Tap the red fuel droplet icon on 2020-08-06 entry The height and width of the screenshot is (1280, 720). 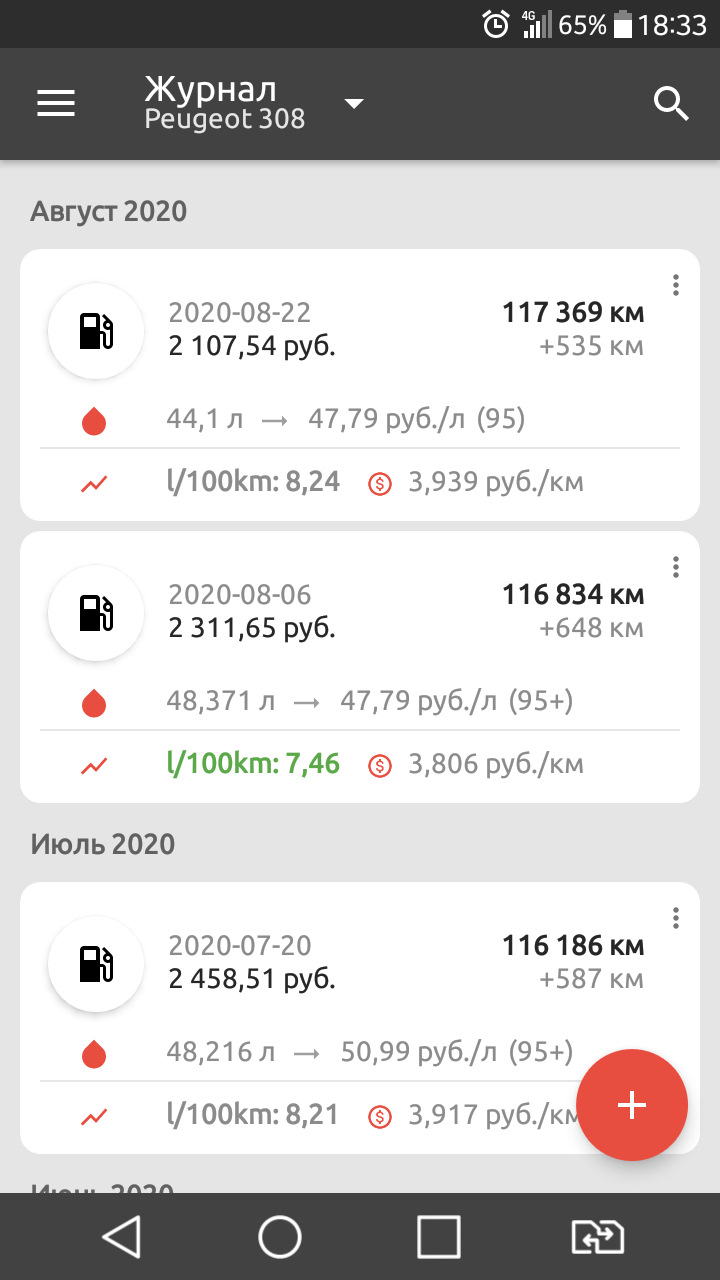[x=95, y=702]
